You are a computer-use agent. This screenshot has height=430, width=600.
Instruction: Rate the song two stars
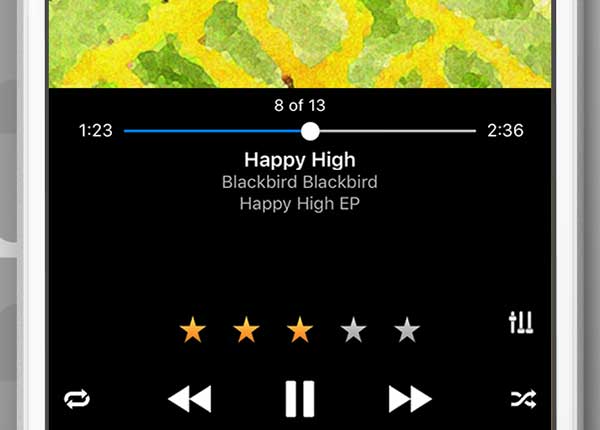coord(246,329)
